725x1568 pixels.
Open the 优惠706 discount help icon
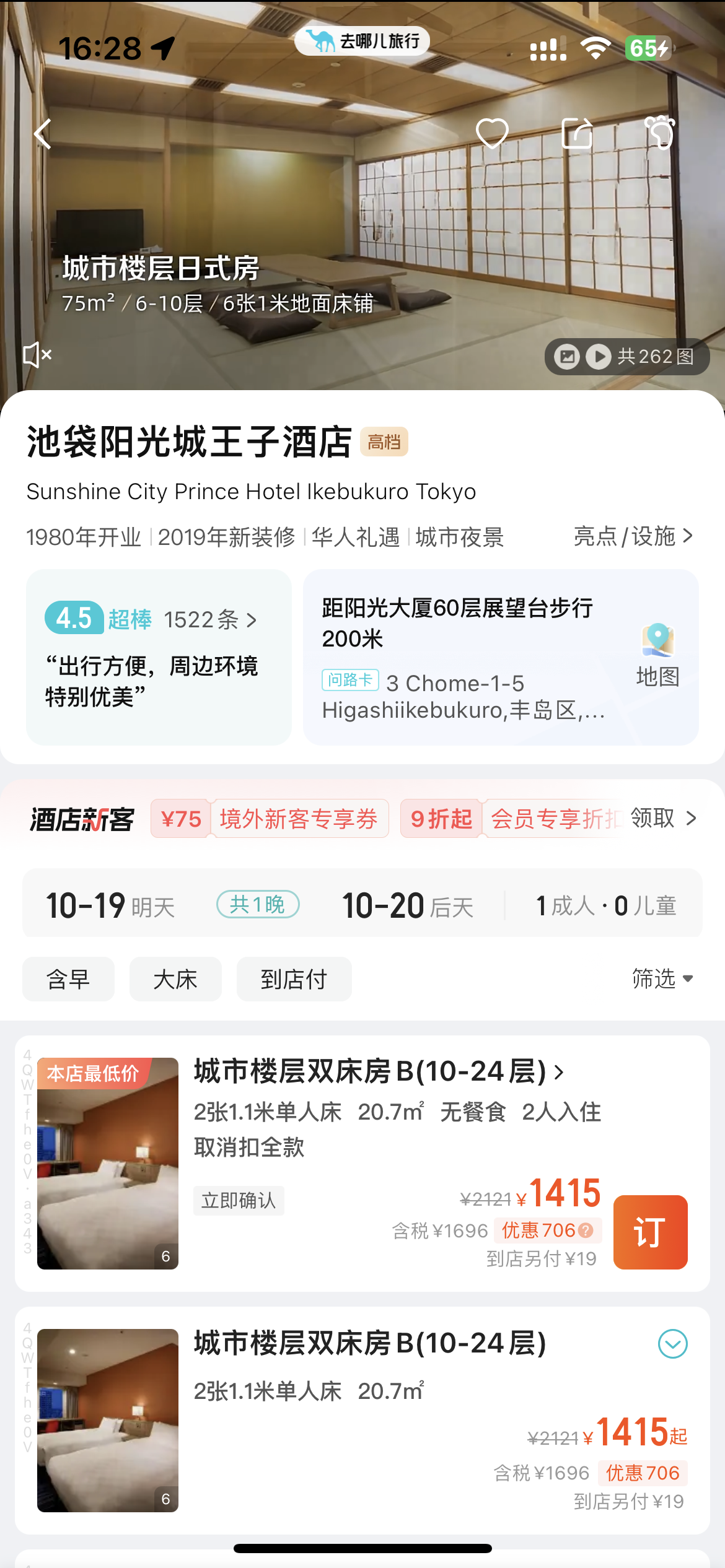coord(586,1230)
